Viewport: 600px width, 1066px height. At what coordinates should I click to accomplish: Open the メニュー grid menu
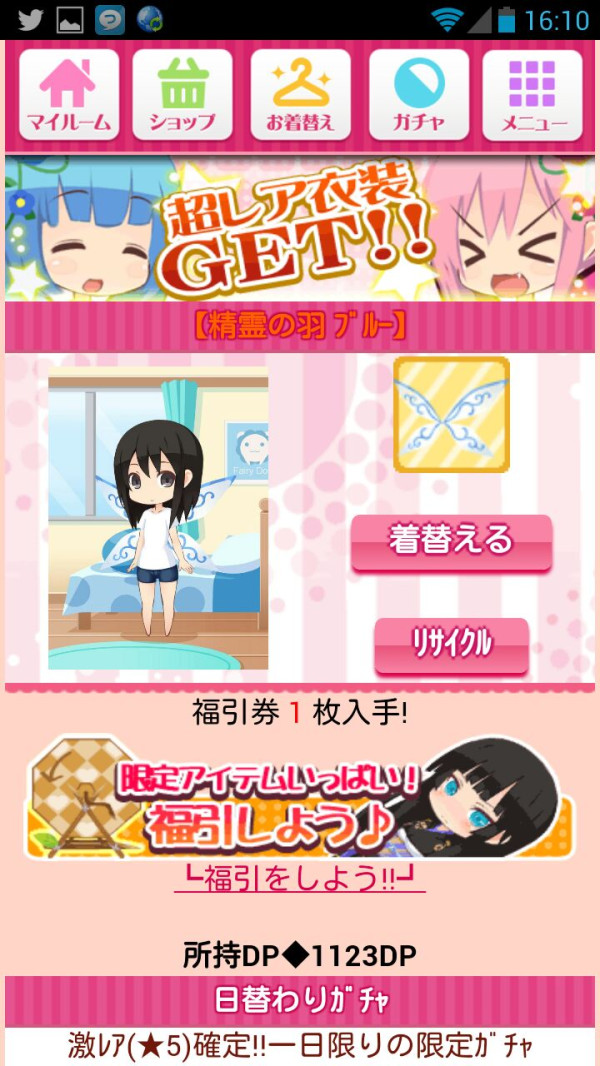(533, 95)
